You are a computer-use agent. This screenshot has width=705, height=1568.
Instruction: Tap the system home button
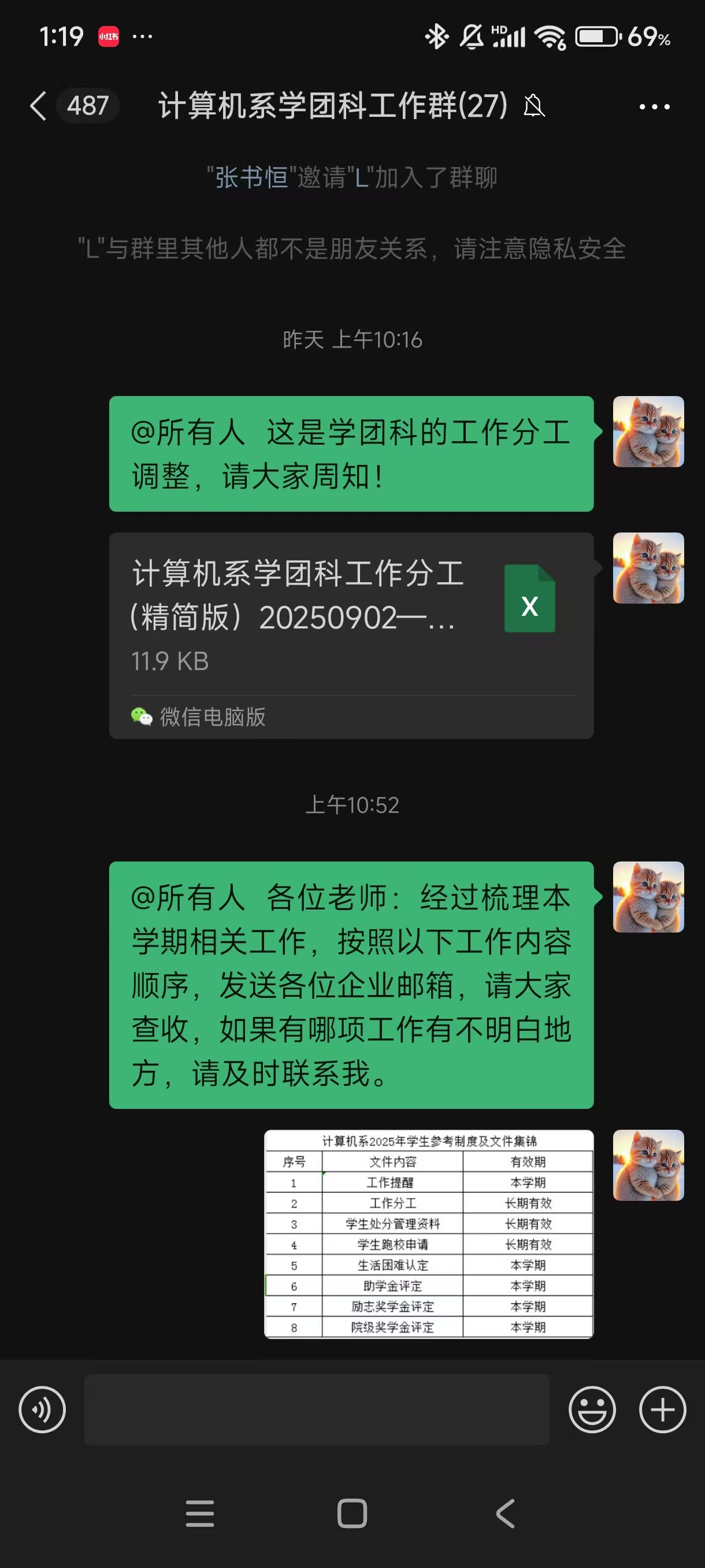point(352,1513)
